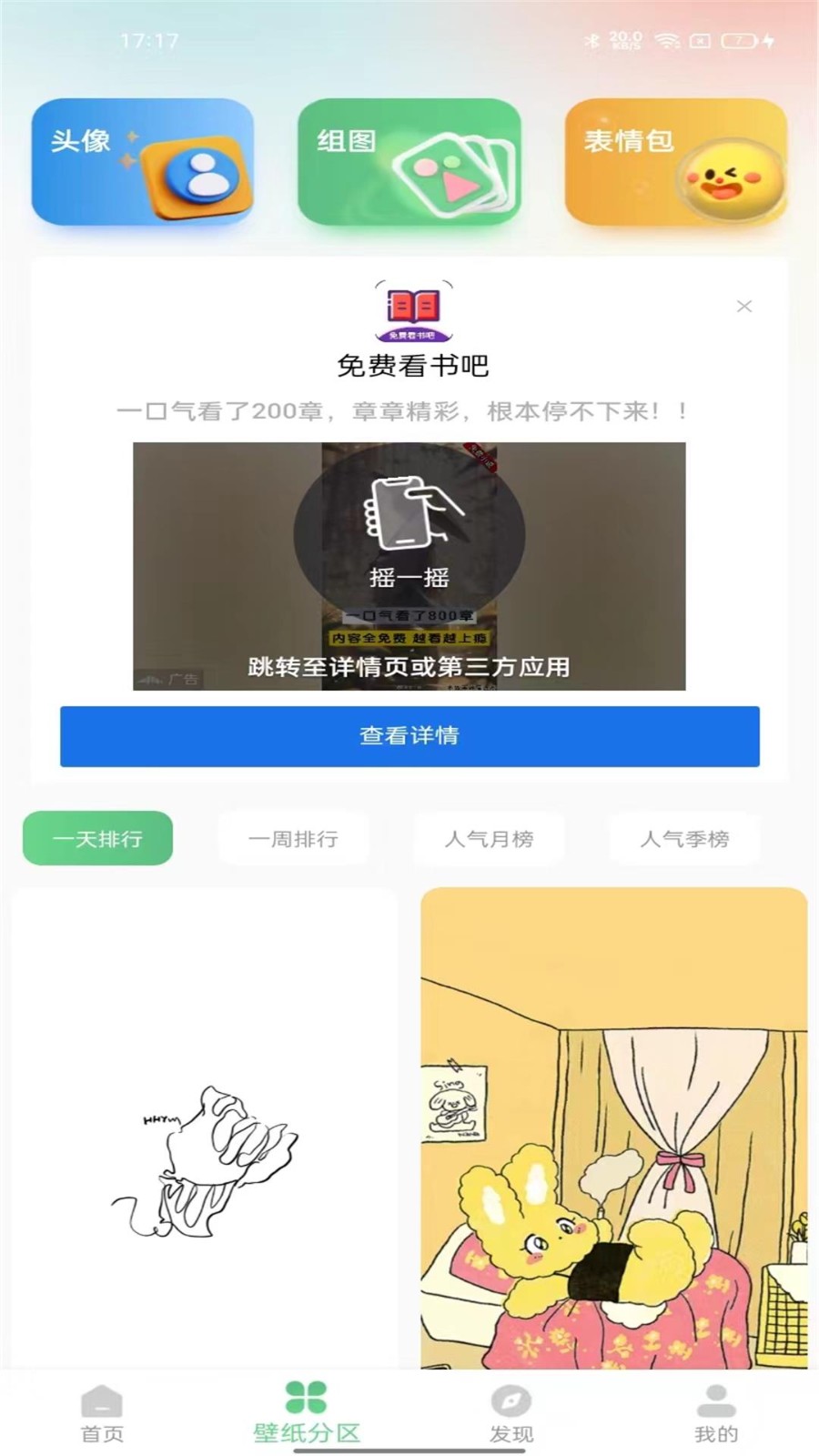819x1456 pixels.
Task: Select the 一天排行 ranking tab
Action: click(97, 838)
